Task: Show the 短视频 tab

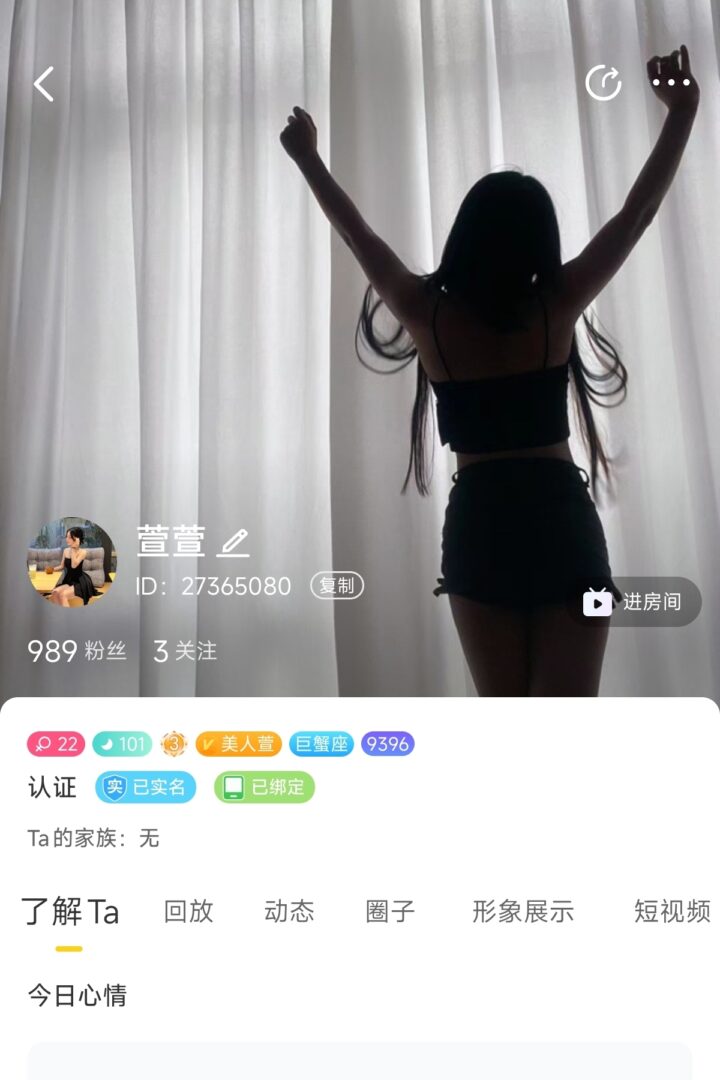Action: click(672, 911)
